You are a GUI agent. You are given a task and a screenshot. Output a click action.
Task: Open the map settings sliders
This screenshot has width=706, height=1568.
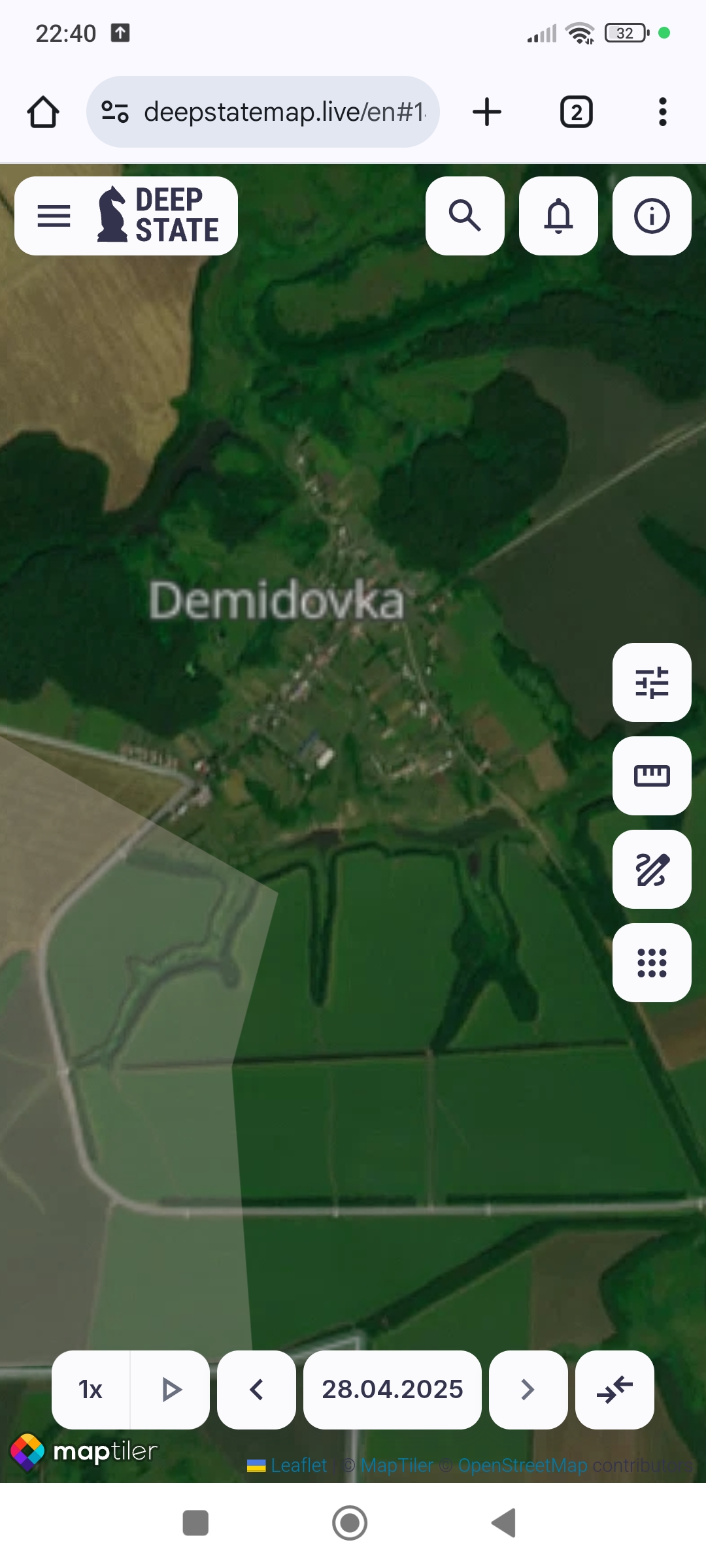click(652, 683)
